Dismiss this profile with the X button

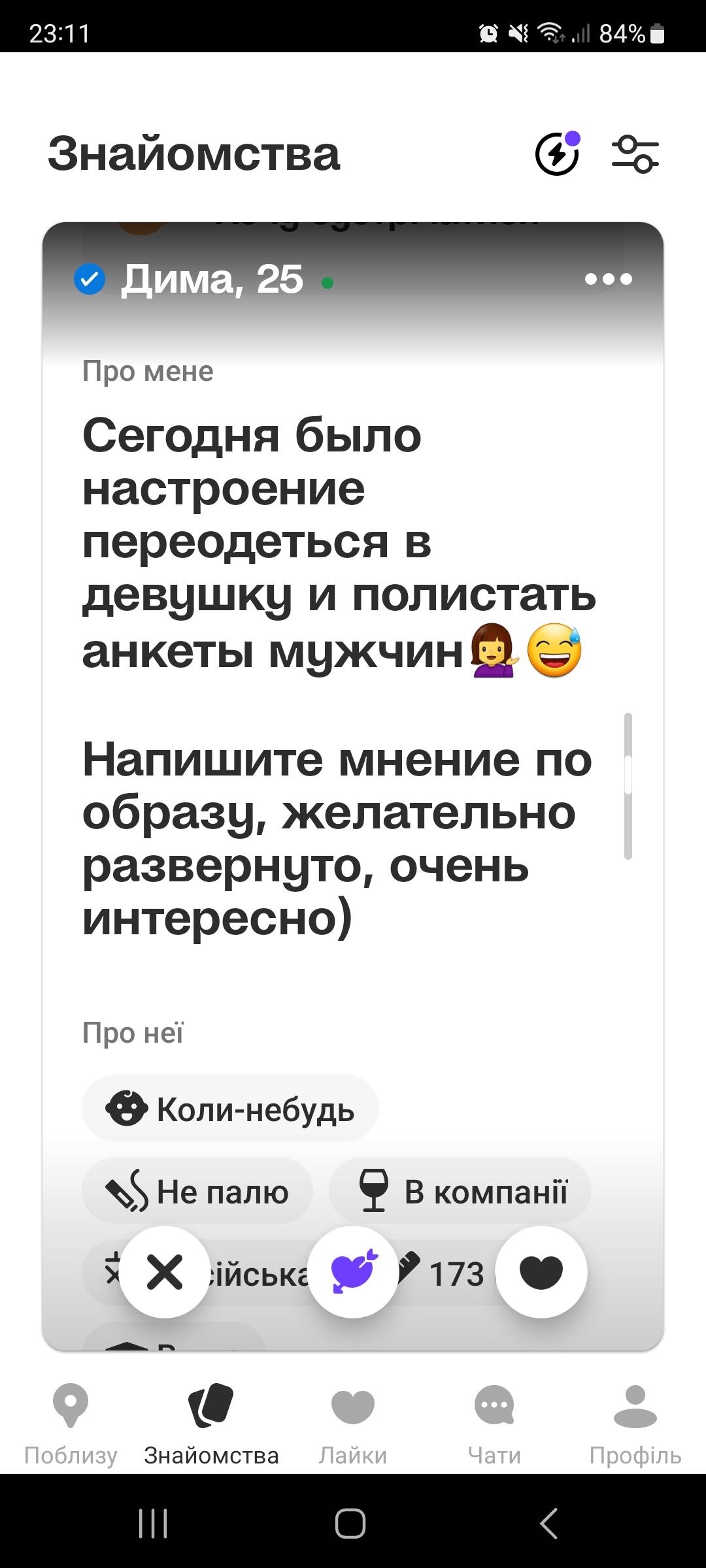(x=165, y=1272)
